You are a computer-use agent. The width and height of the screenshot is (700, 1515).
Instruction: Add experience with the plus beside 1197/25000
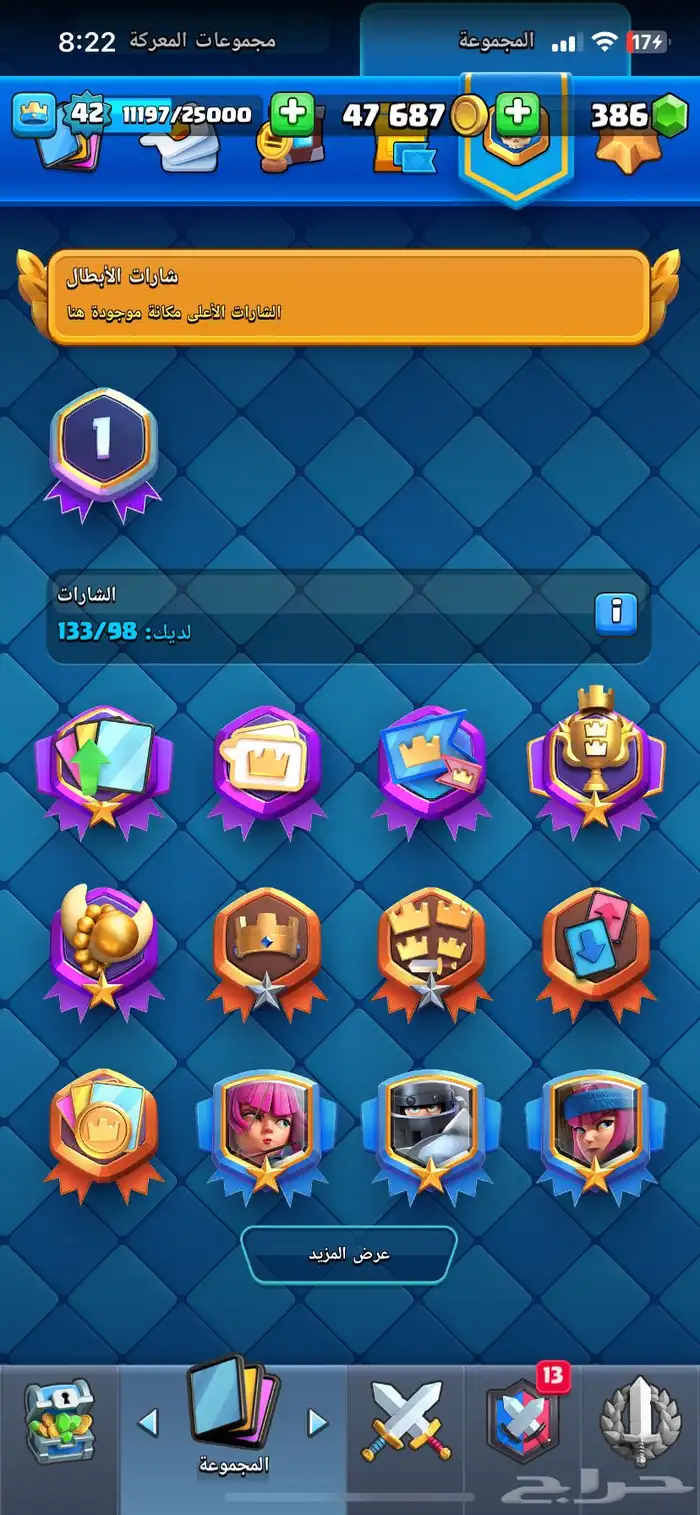pyautogui.click(x=292, y=114)
